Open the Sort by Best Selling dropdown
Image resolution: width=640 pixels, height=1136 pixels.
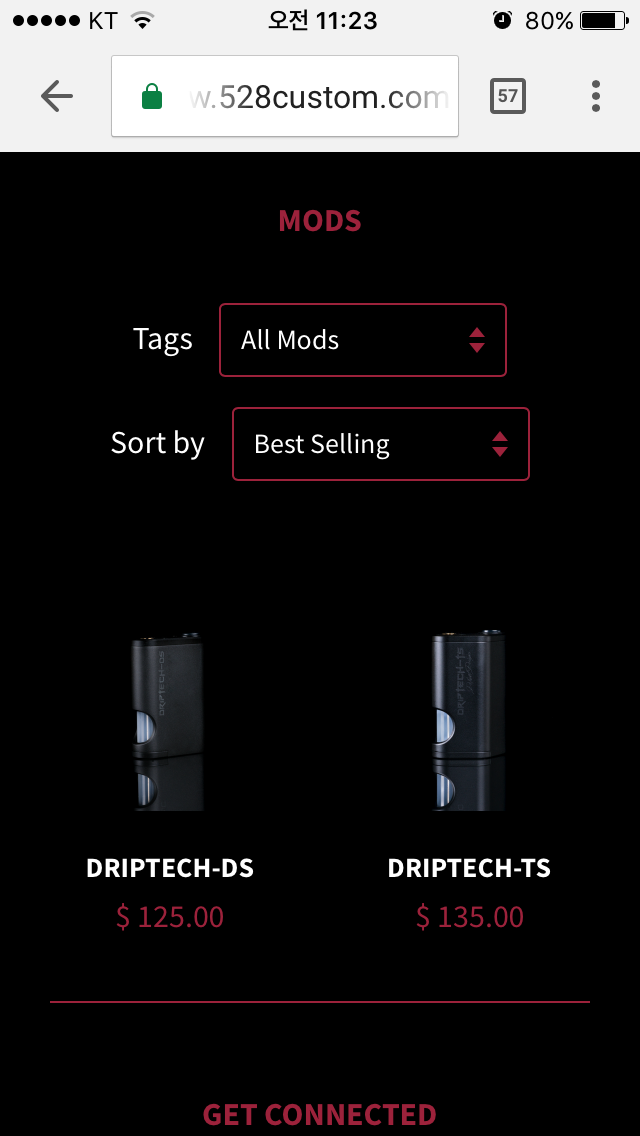click(x=380, y=444)
